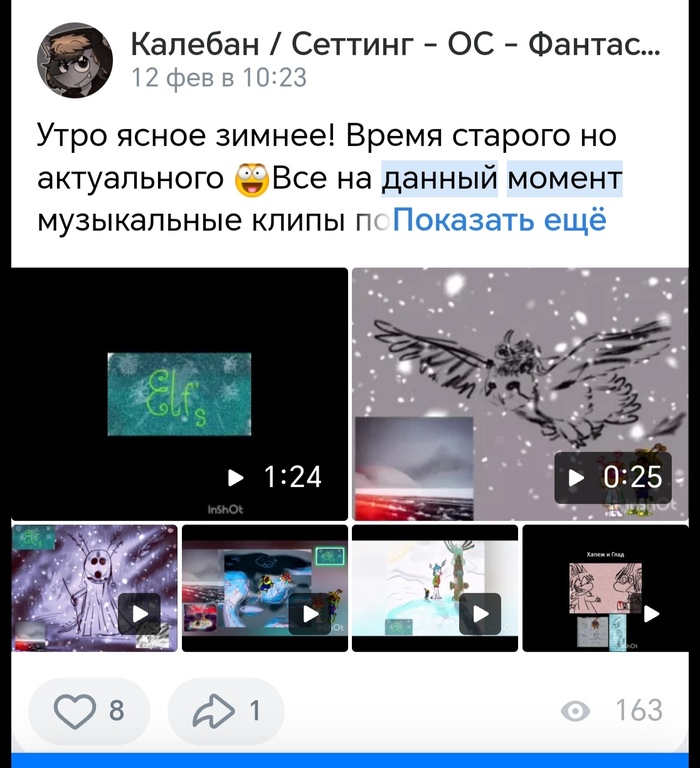Screen dimensions: 700x768
Task: Open the dark collage video thumbnail
Action: pyautogui.click(x=265, y=588)
